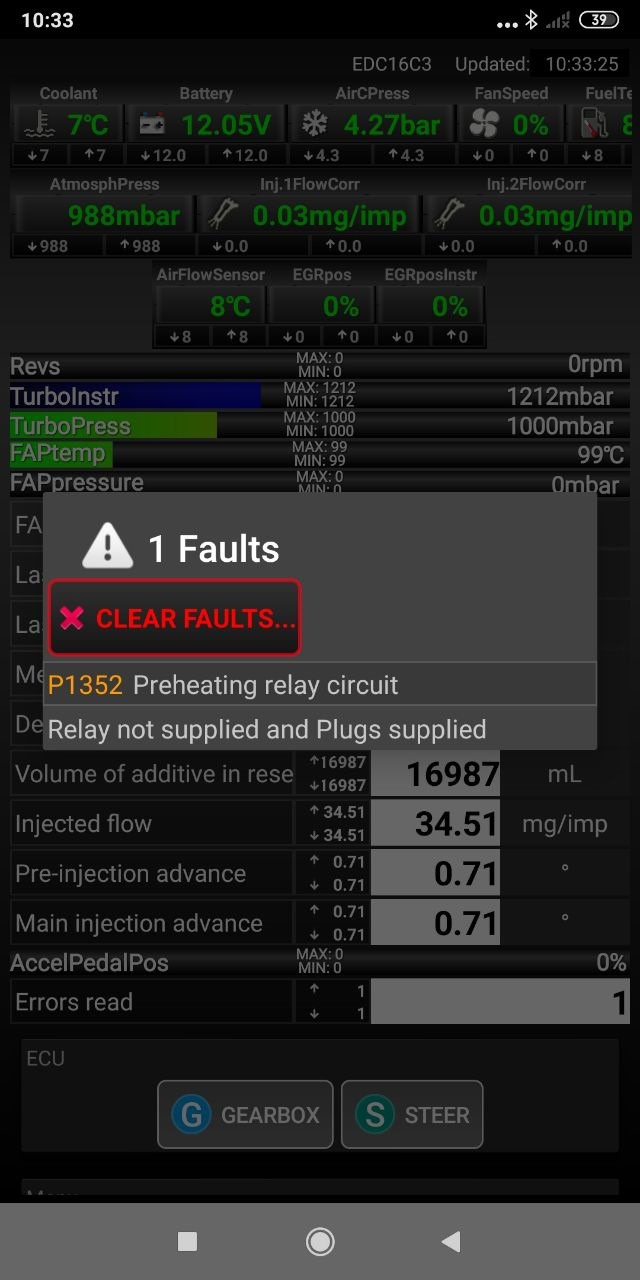Image resolution: width=640 pixels, height=1280 pixels.
Task: Open the P1352 preheating relay fault entry
Action: (x=320, y=685)
